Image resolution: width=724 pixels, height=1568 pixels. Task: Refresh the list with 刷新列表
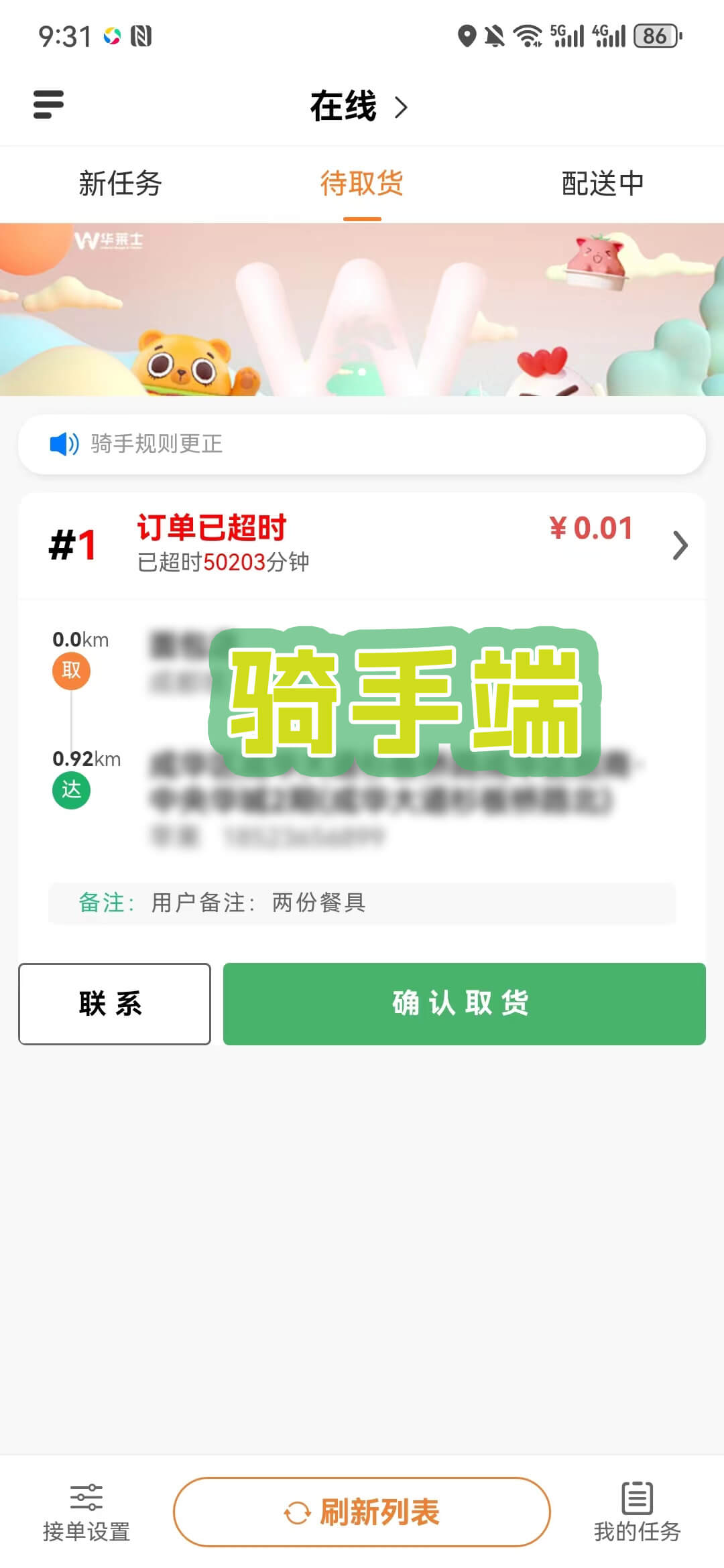tap(362, 1512)
